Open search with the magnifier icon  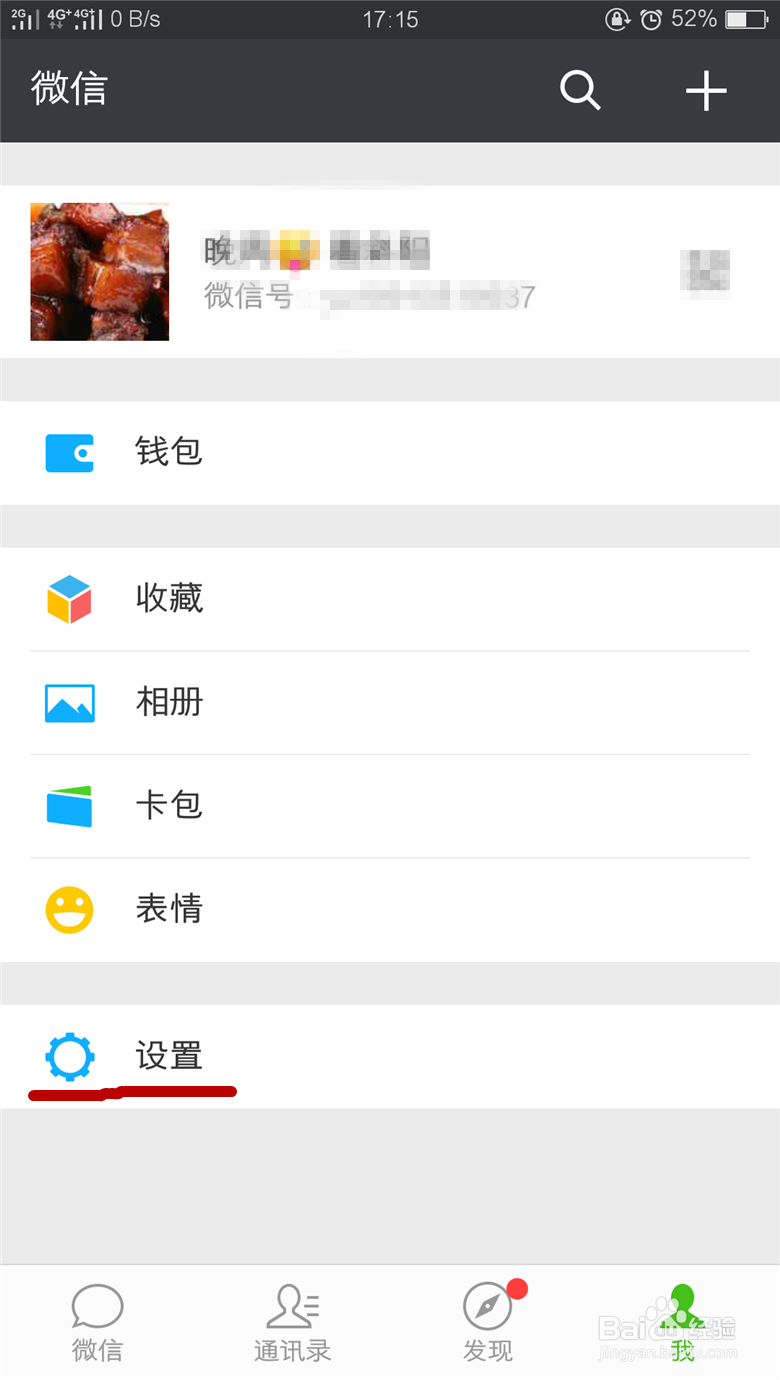point(580,90)
